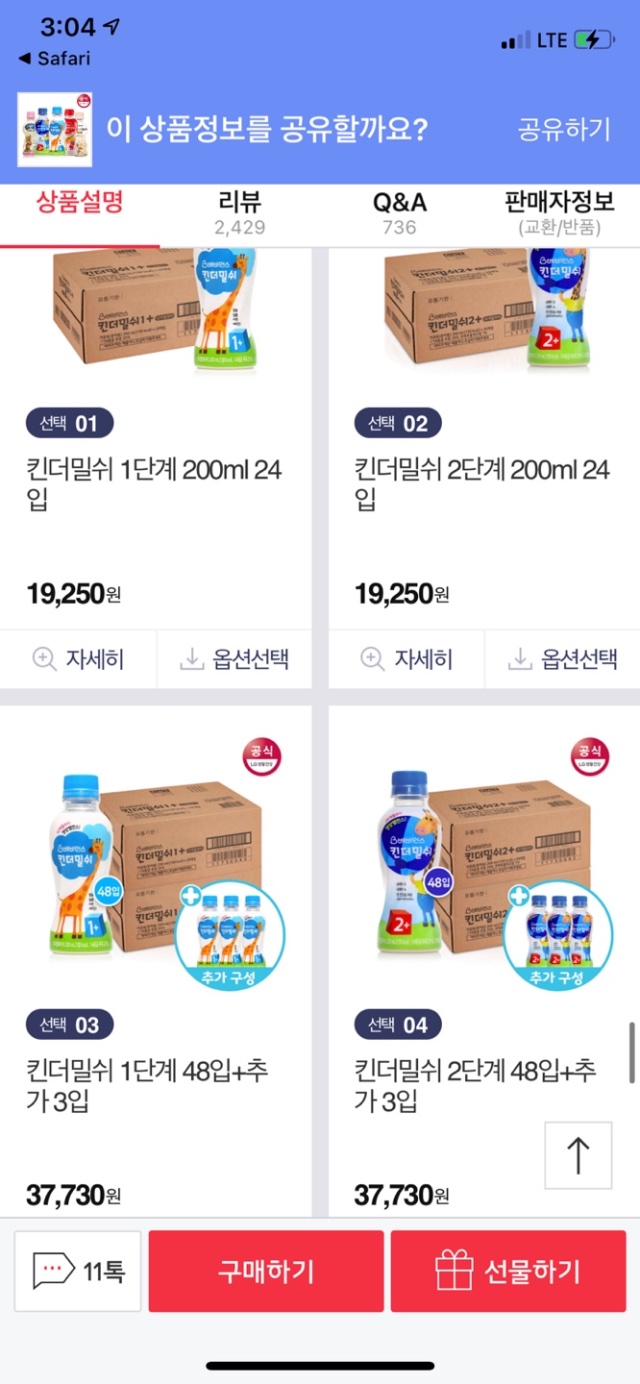
Task: Tap 선물하기 to send as a gift
Action: point(508,1271)
